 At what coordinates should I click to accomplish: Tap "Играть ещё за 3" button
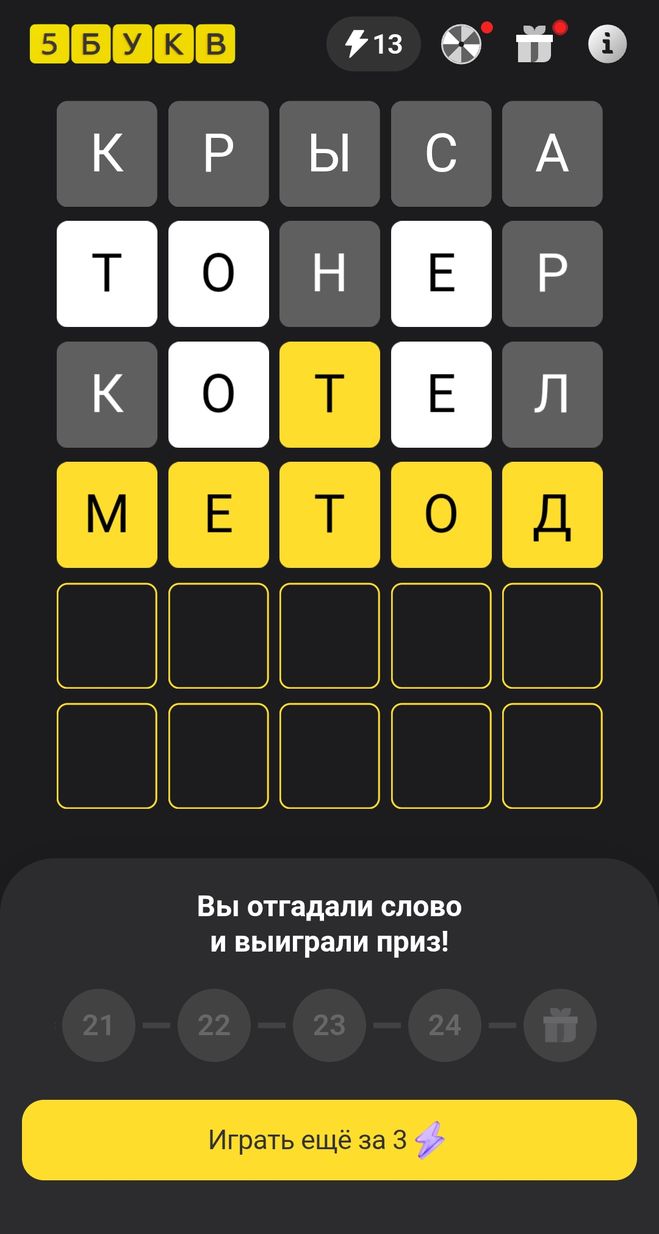[x=329, y=1139]
